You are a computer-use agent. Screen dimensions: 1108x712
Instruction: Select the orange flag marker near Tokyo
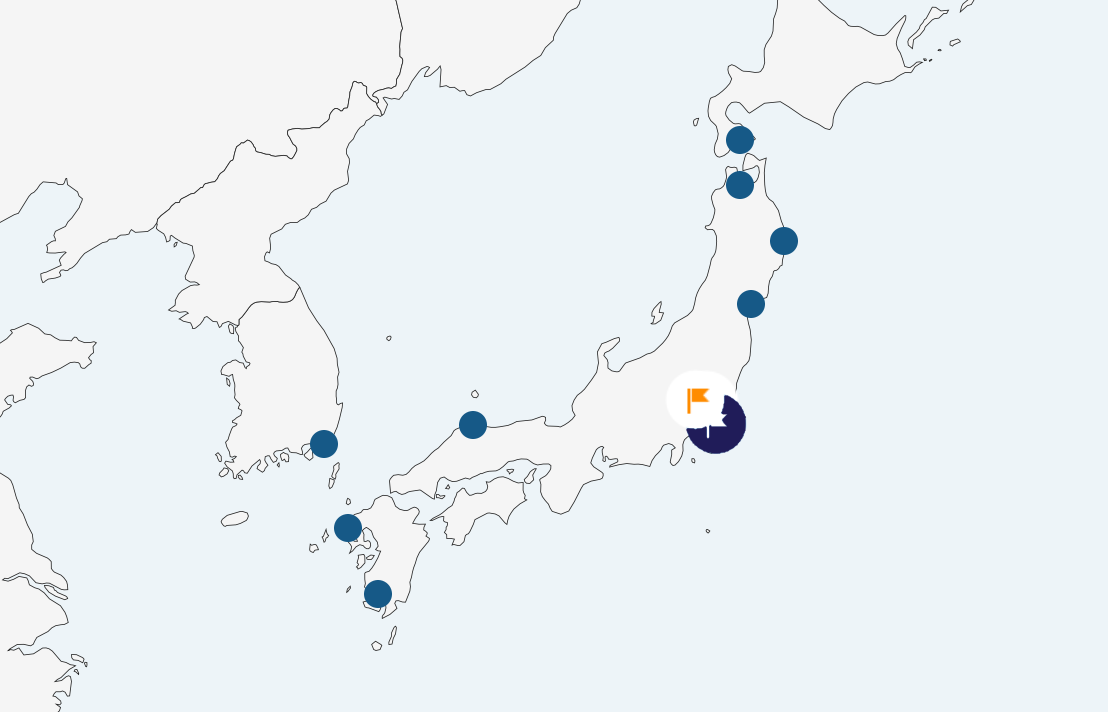coord(698,400)
